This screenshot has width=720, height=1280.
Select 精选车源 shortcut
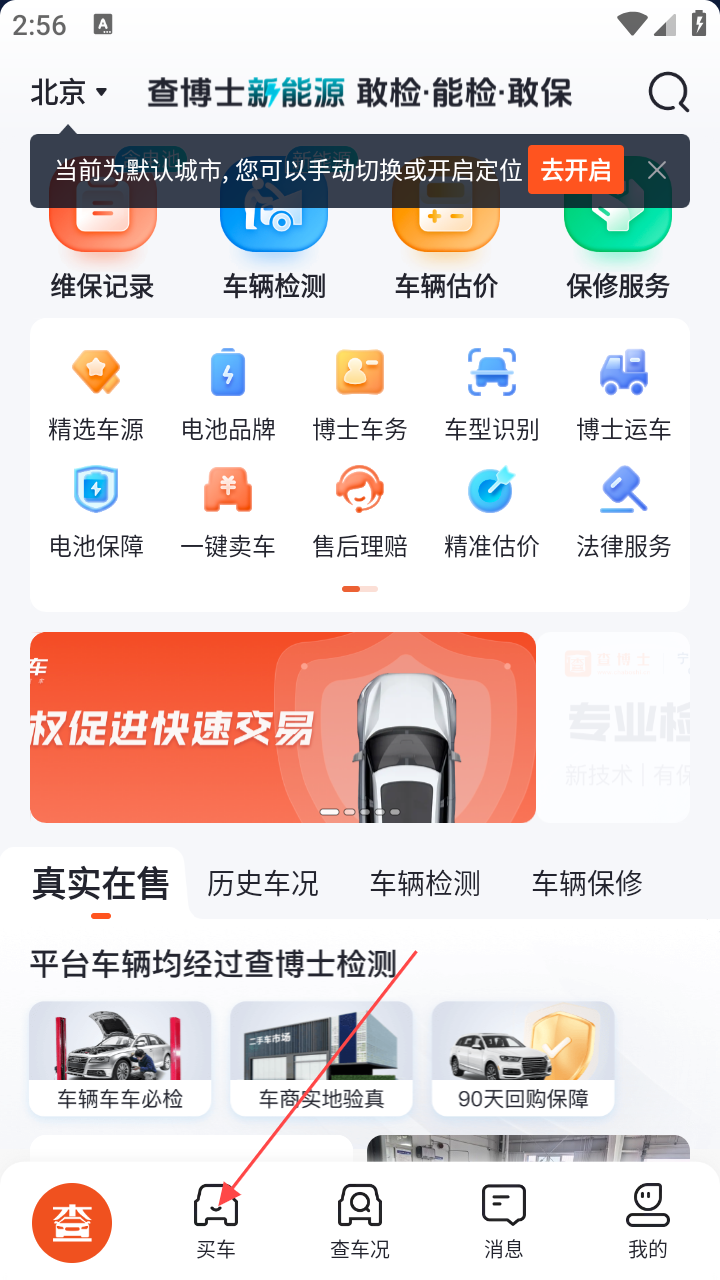tap(96, 395)
